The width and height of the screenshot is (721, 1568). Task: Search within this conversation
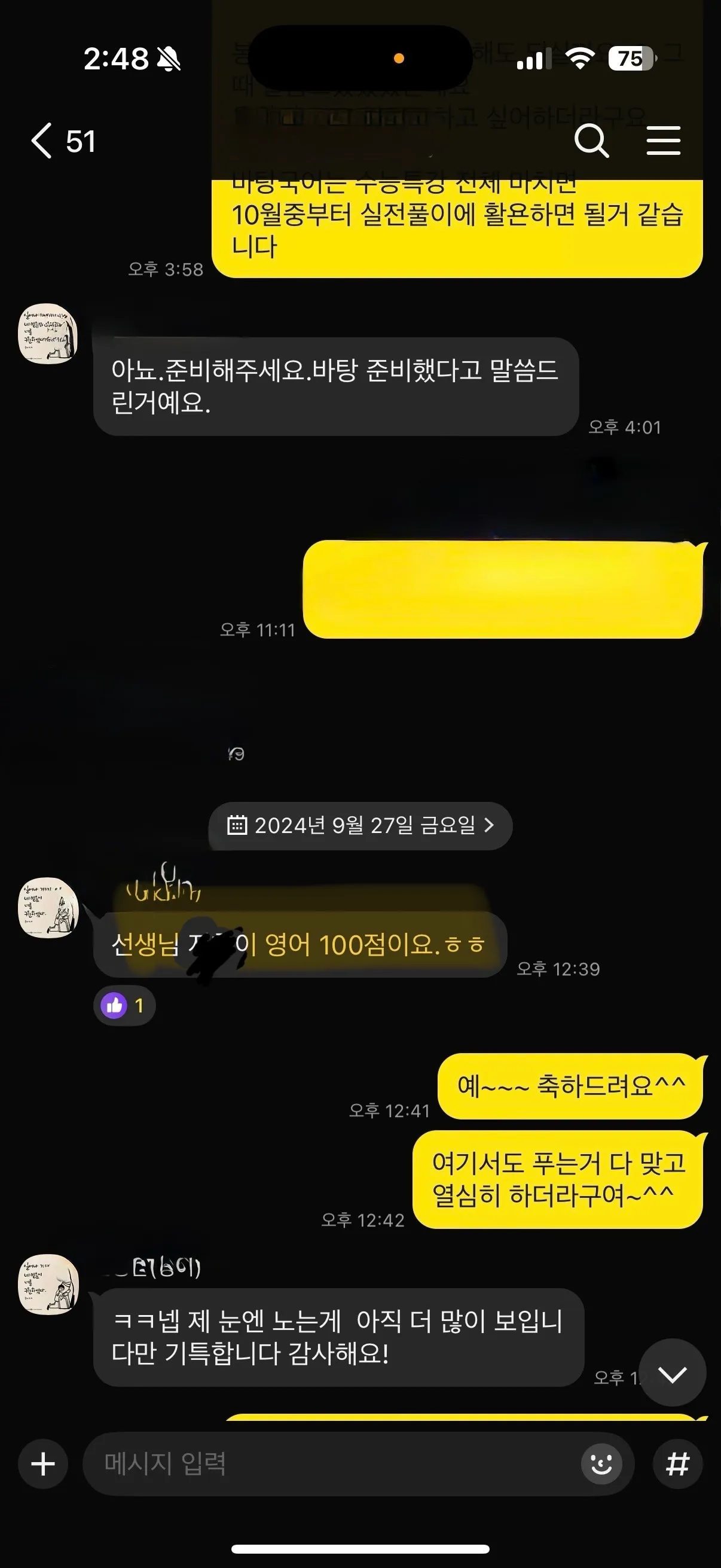pos(591,141)
